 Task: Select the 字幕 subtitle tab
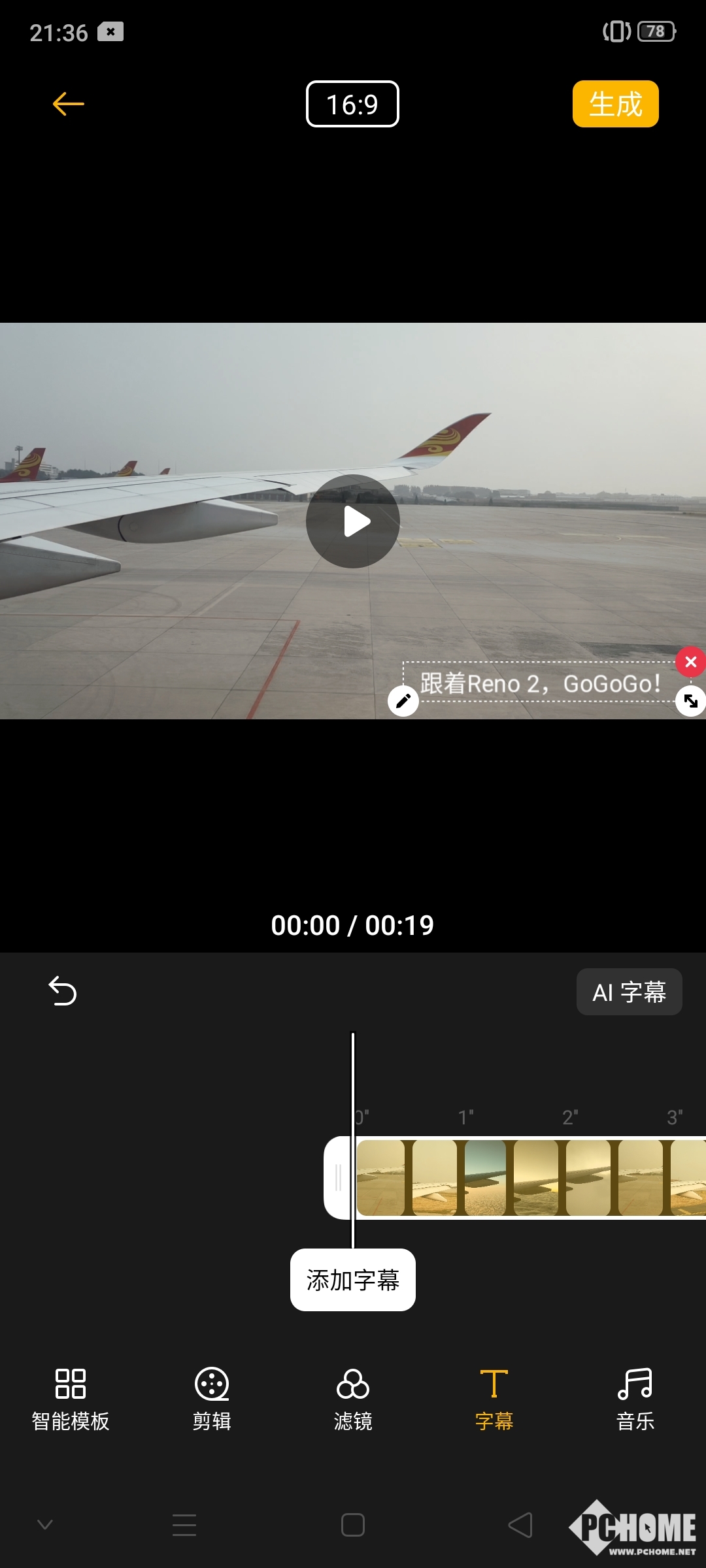494,1399
